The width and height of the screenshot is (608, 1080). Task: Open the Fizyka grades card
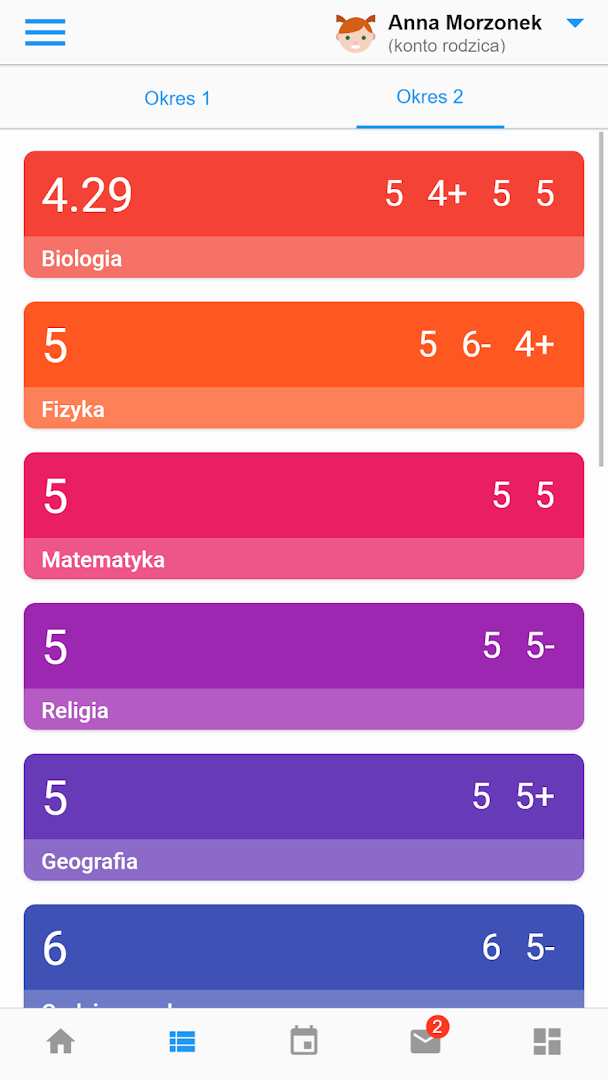303,365
